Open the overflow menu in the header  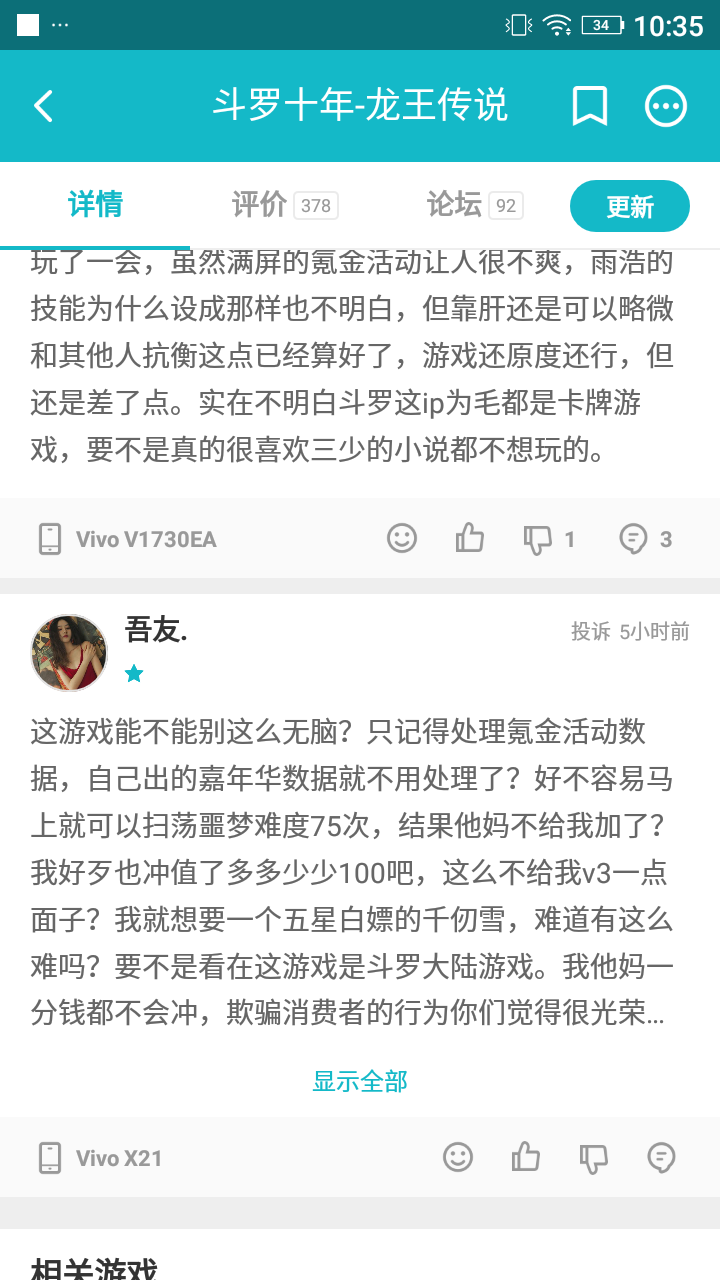point(666,106)
